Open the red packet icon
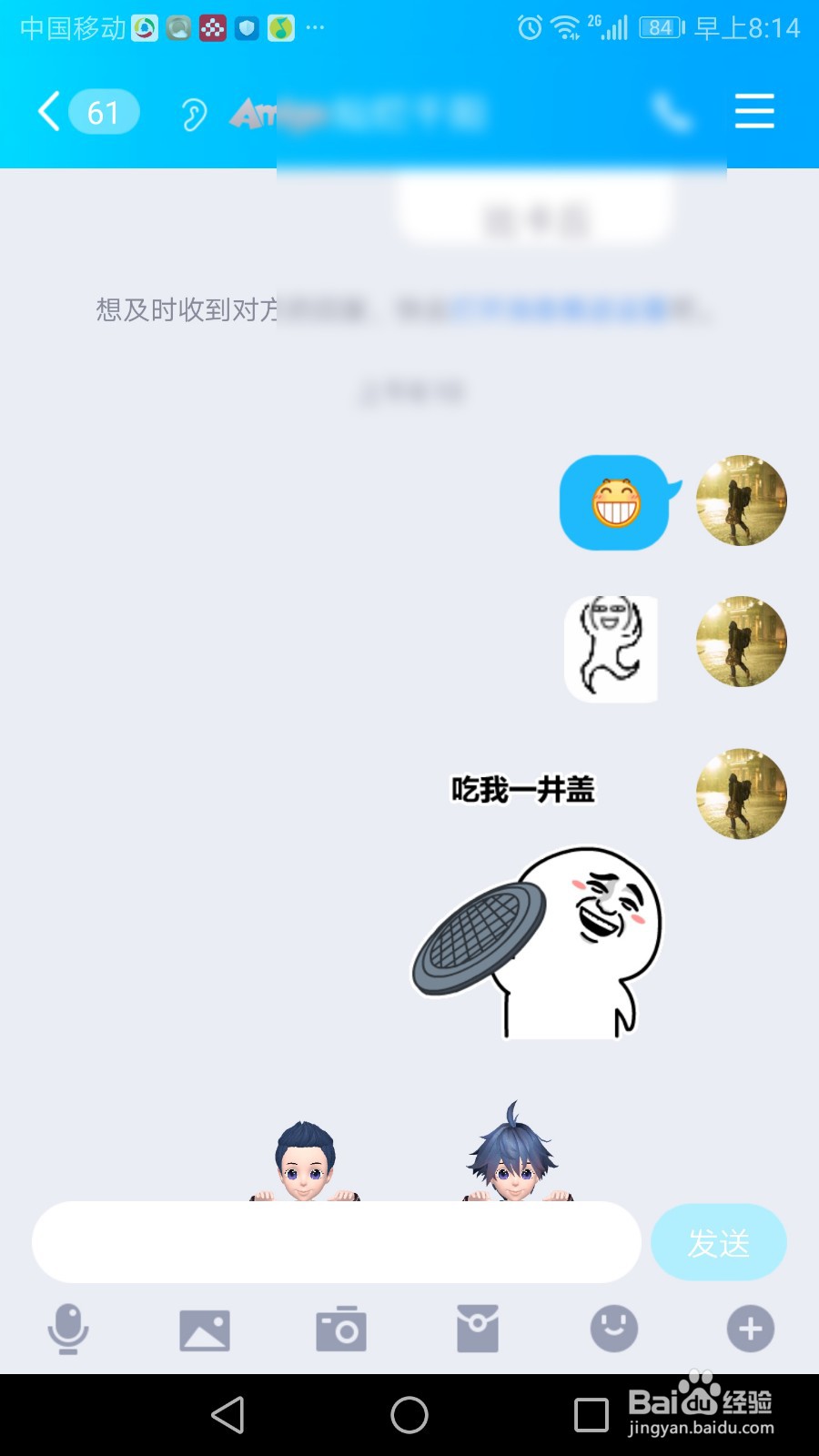819x1456 pixels. 477,1330
